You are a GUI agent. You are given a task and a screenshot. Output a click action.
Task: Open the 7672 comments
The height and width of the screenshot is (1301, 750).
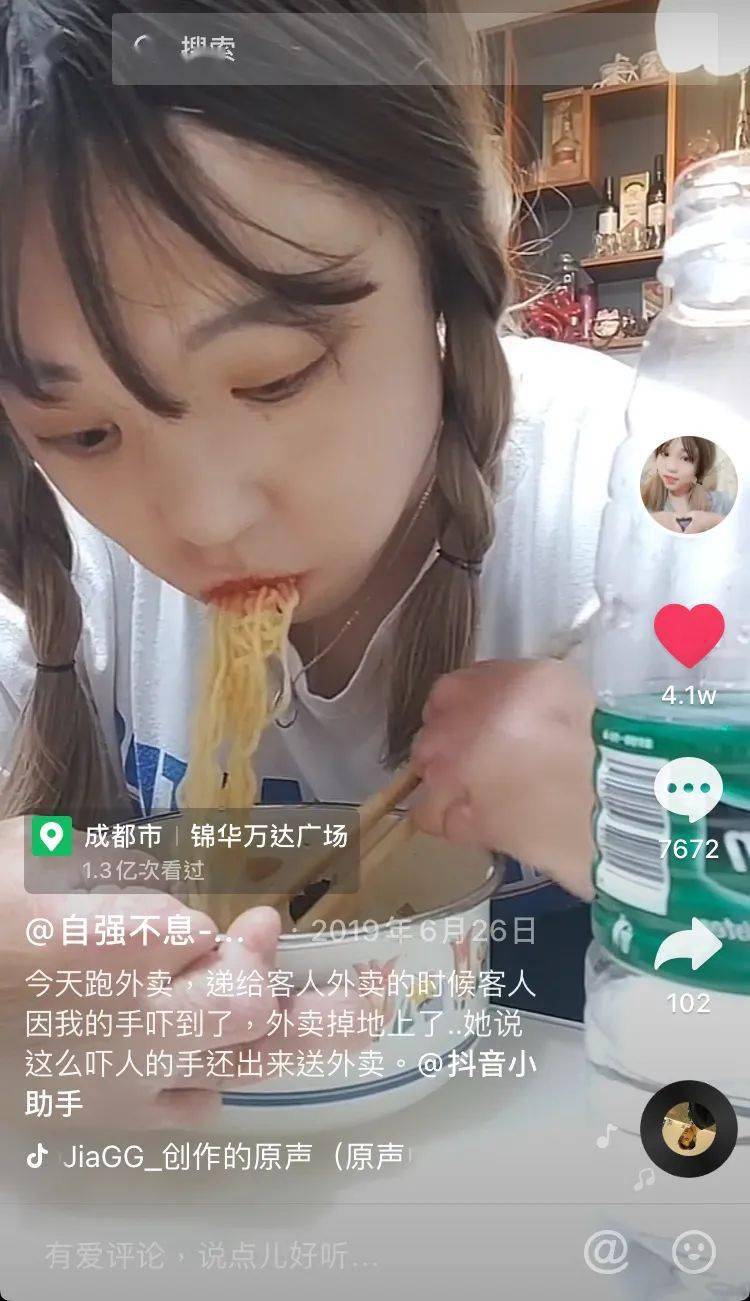coord(688,790)
